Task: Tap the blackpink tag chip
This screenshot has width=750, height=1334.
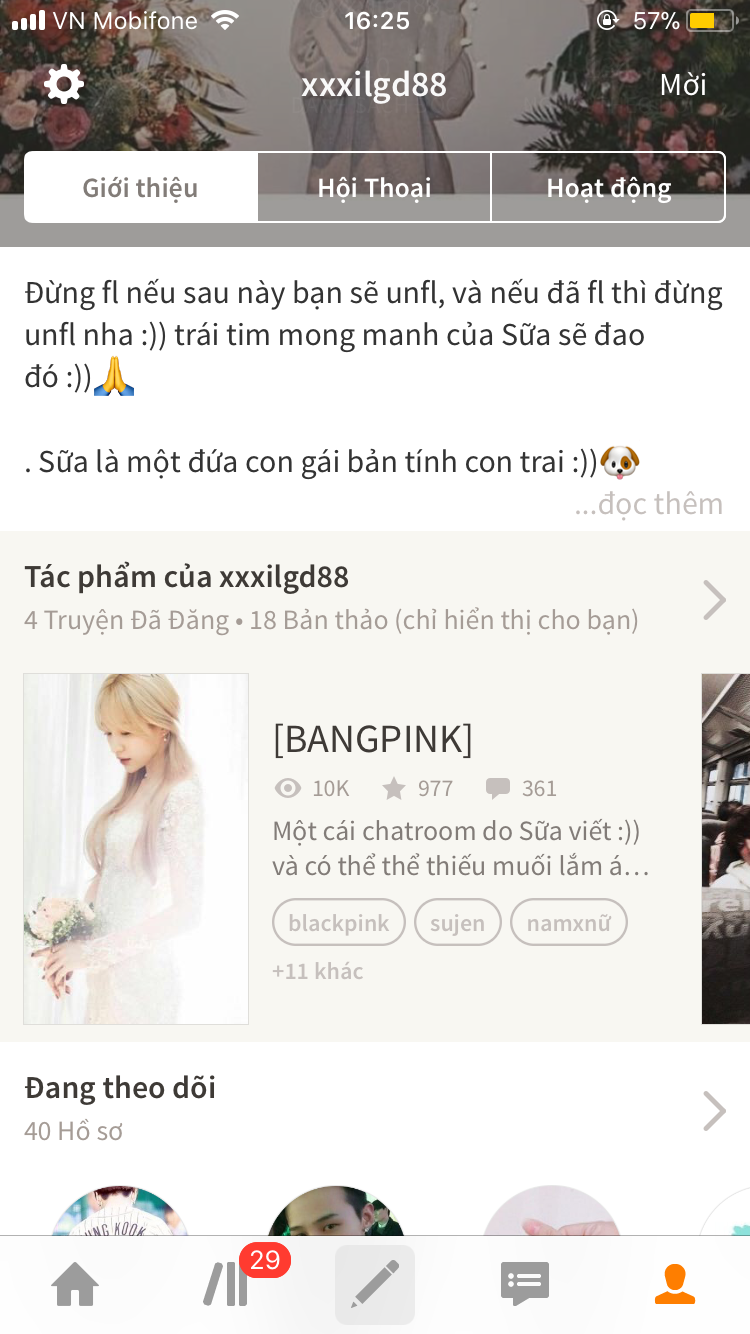Action: point(339,923)
